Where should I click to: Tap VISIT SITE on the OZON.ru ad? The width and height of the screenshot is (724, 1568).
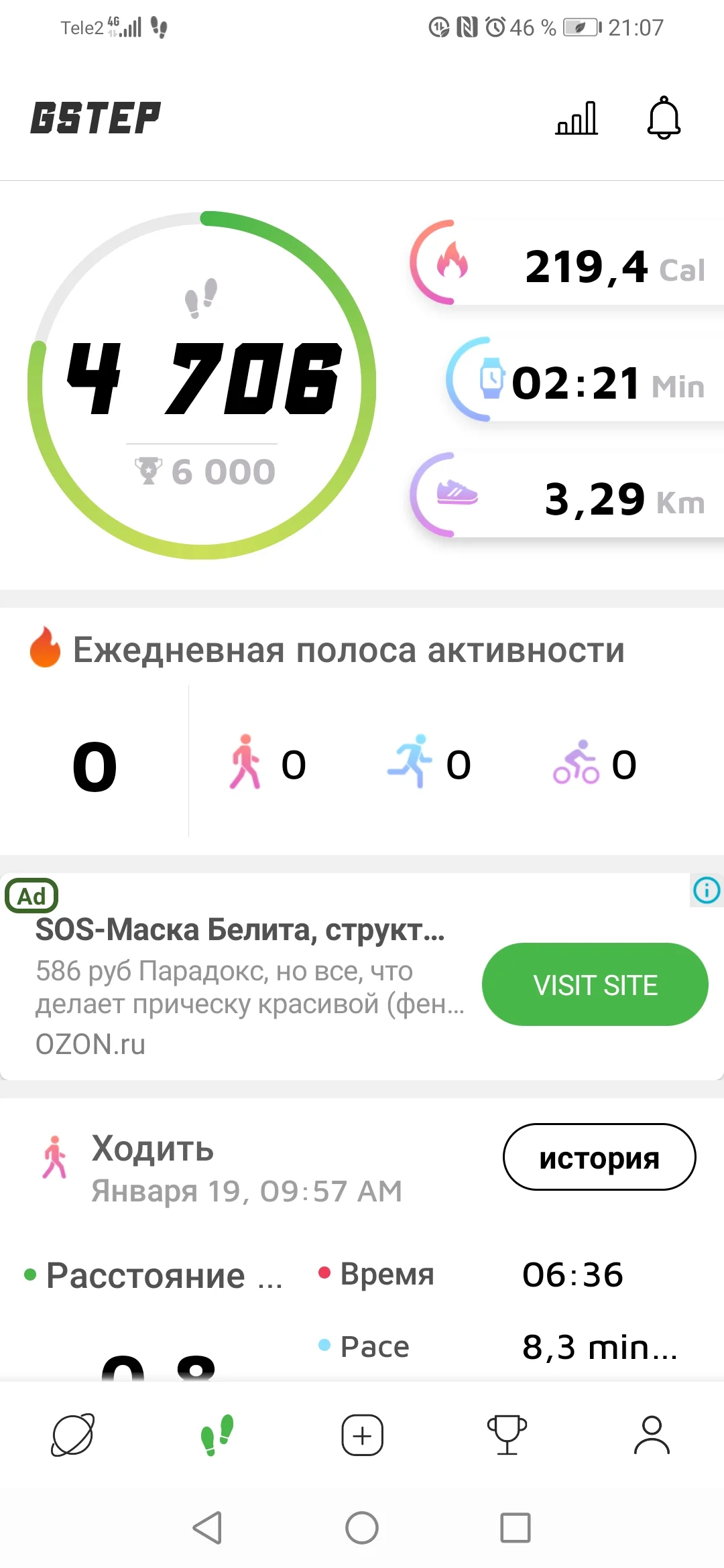pos(595,984)
